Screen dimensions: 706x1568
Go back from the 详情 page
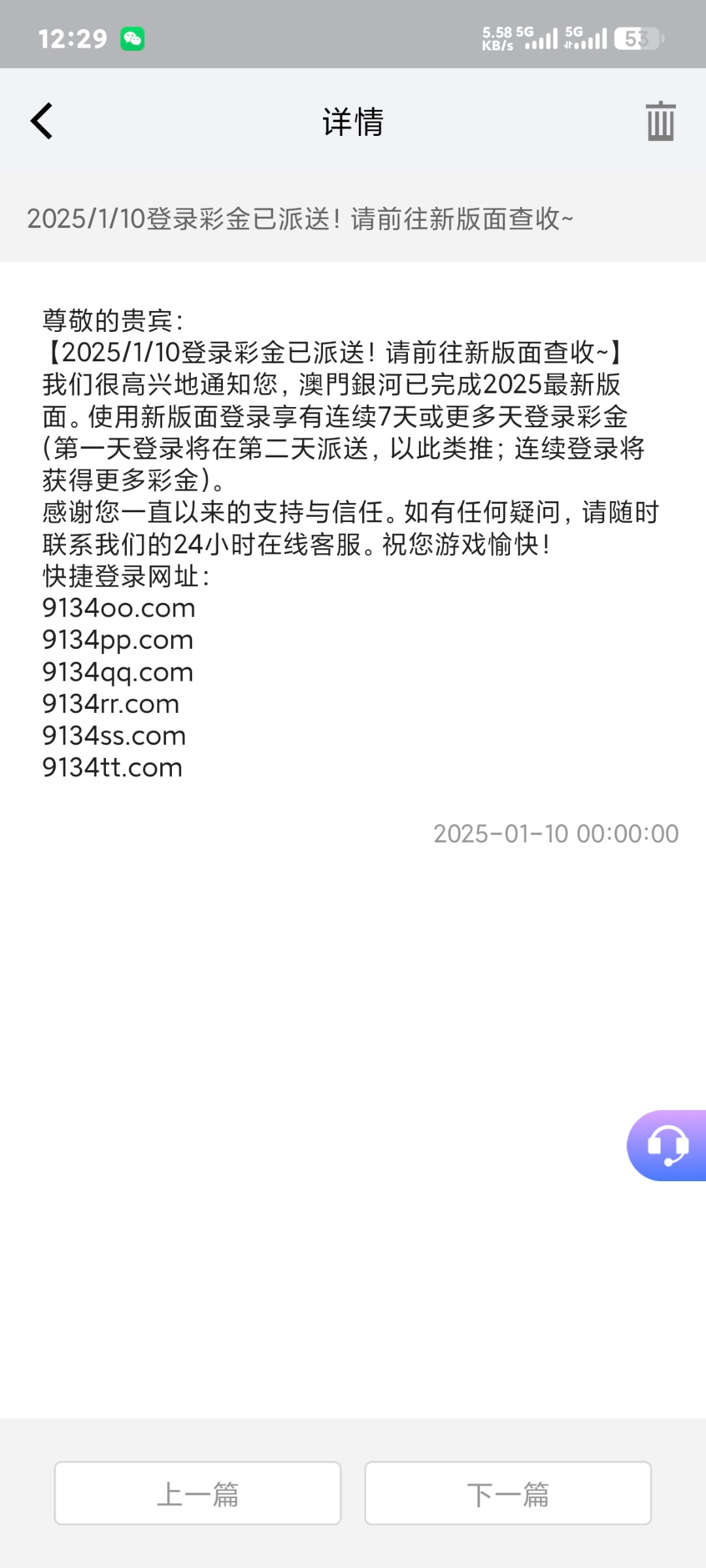pyautogui.click(x=41, y=122)
